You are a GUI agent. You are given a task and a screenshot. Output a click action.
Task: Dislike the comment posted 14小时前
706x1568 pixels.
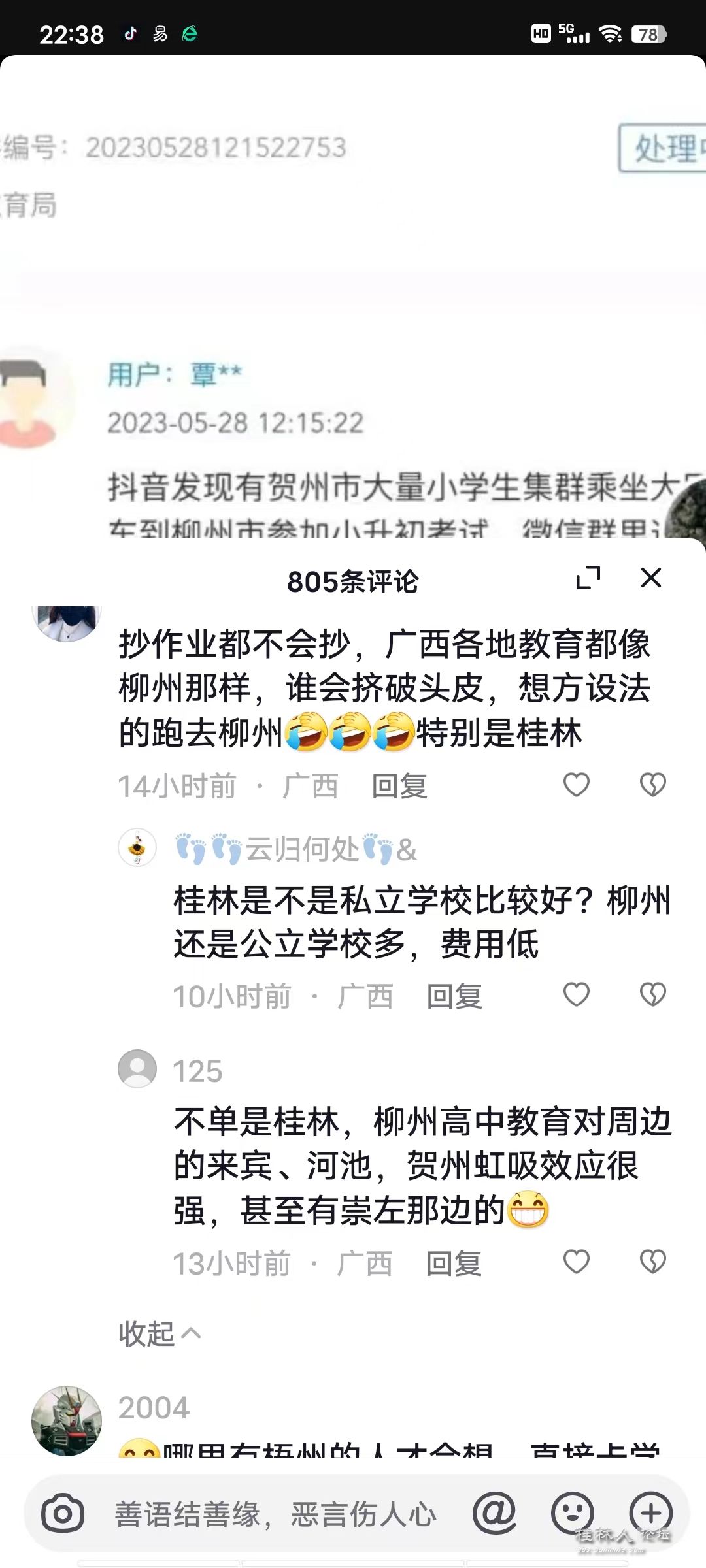coord(652,785)
